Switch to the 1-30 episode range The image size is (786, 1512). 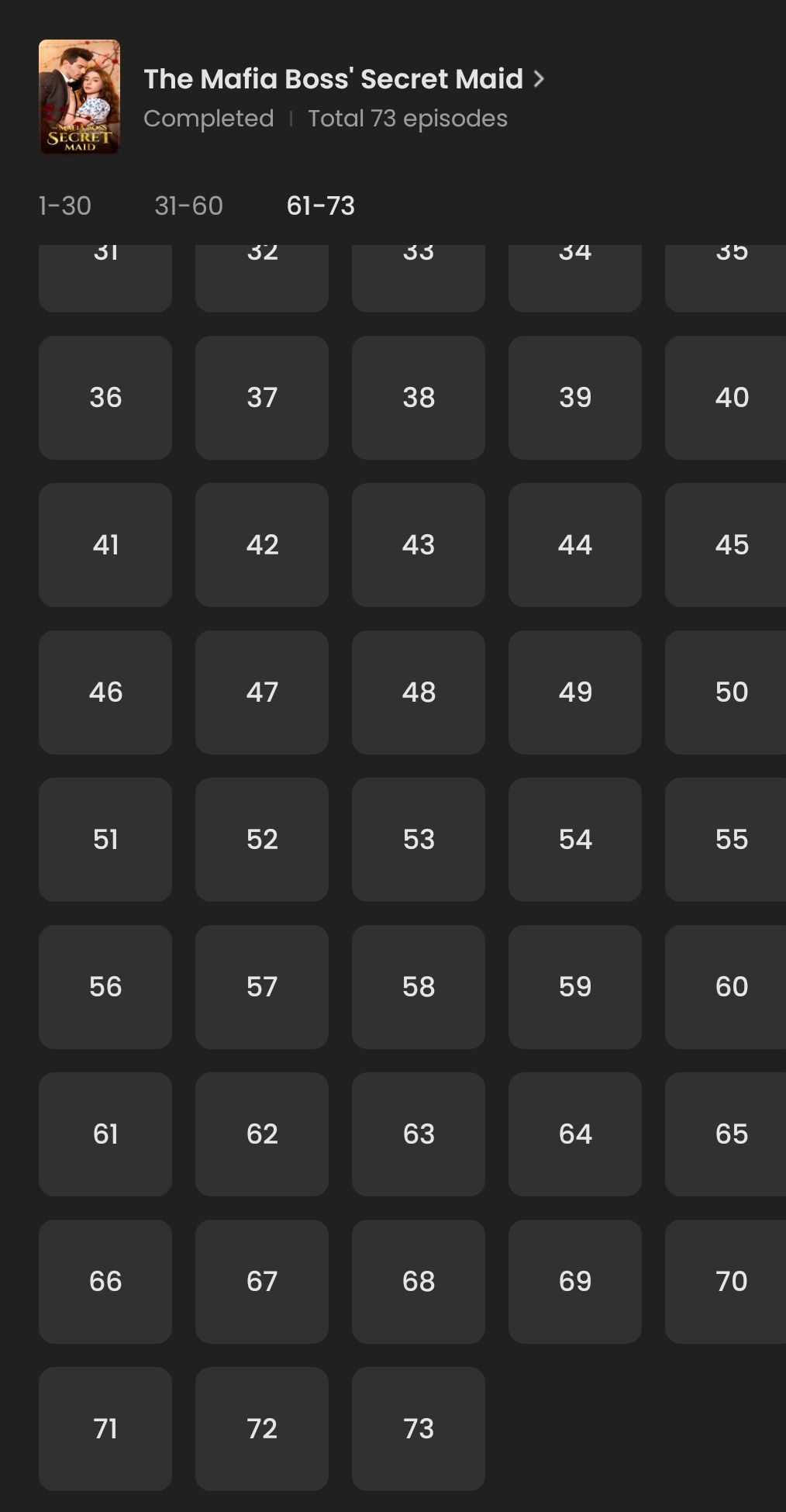click(65, 205)
